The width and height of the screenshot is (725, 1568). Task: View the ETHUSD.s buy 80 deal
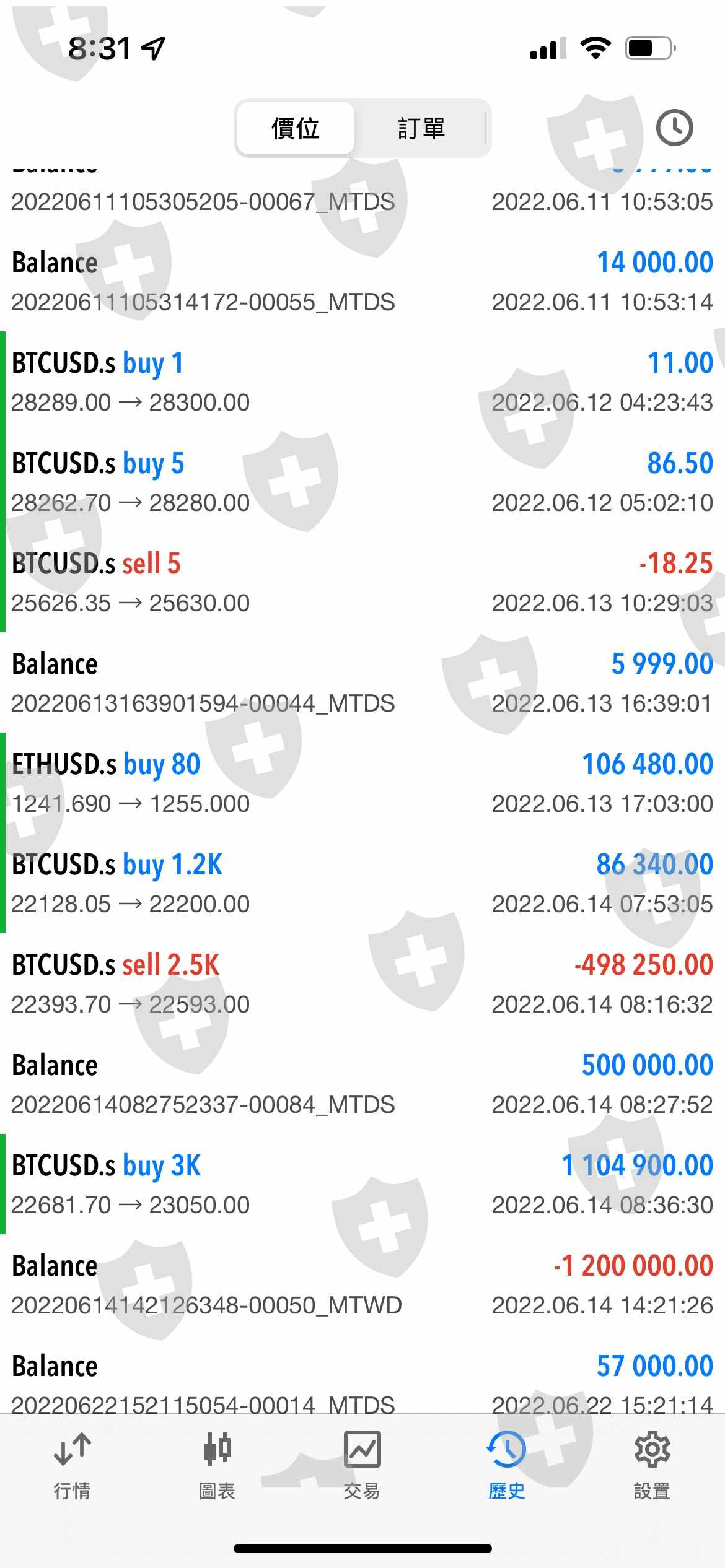tap(362, 783)
